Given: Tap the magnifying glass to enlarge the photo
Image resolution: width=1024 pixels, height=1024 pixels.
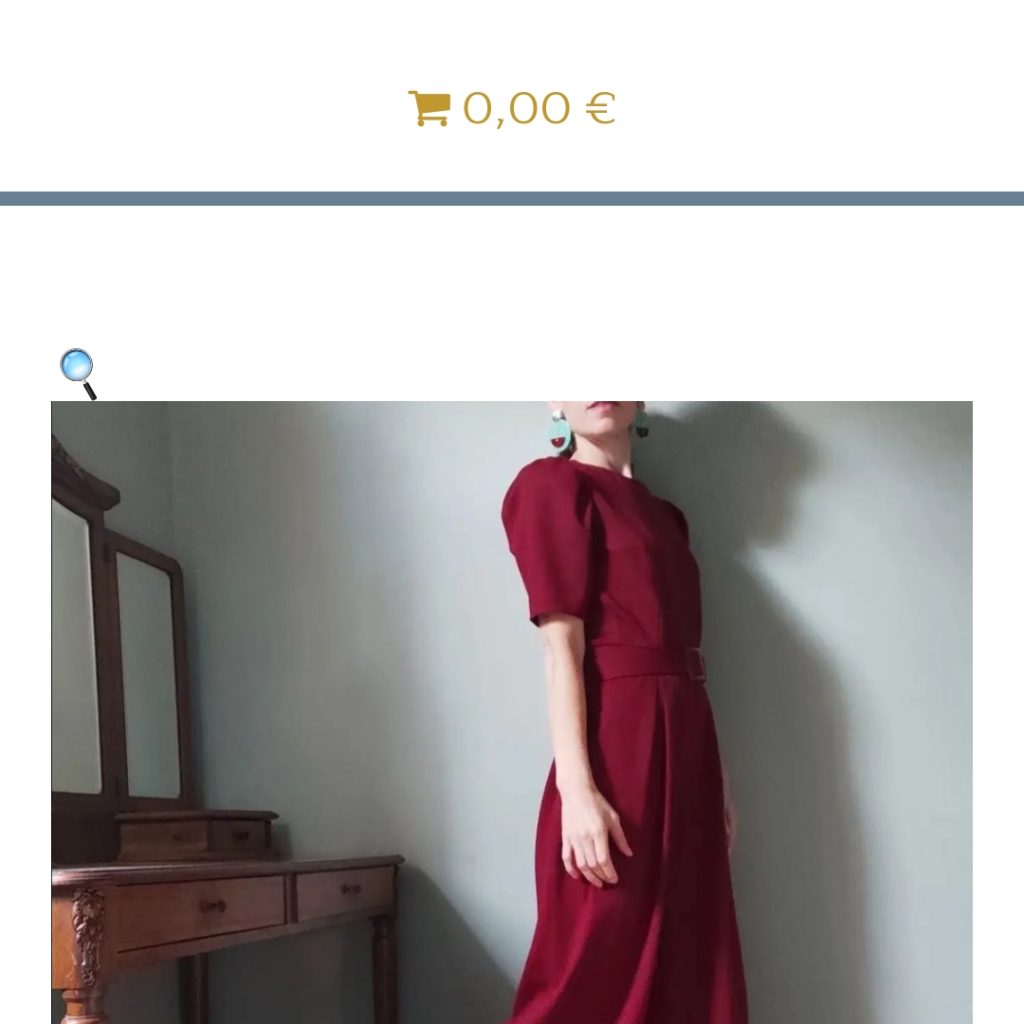Looking at the screenshot, I should (78, 373).
